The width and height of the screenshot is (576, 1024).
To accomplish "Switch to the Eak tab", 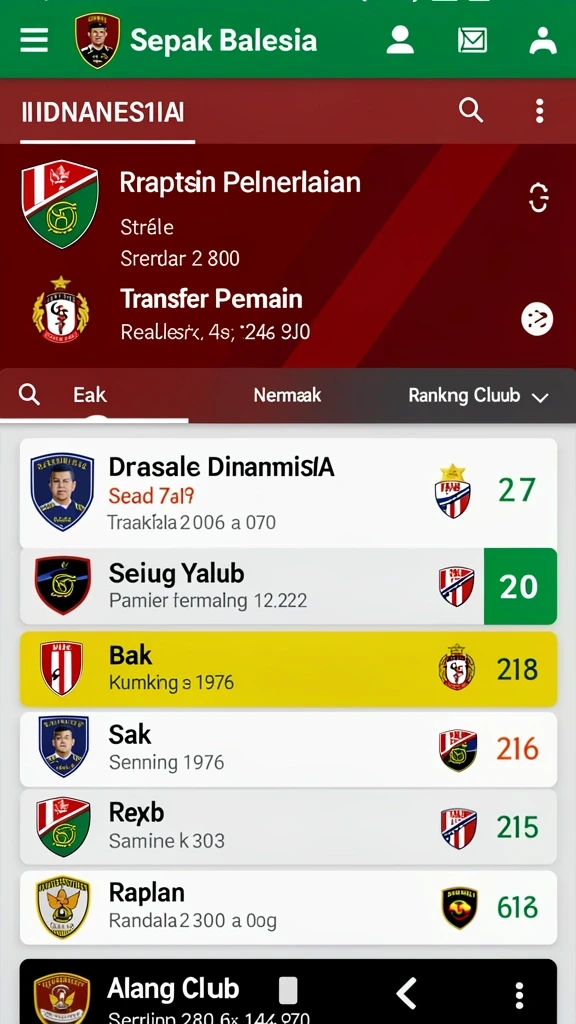I will 89,395.
